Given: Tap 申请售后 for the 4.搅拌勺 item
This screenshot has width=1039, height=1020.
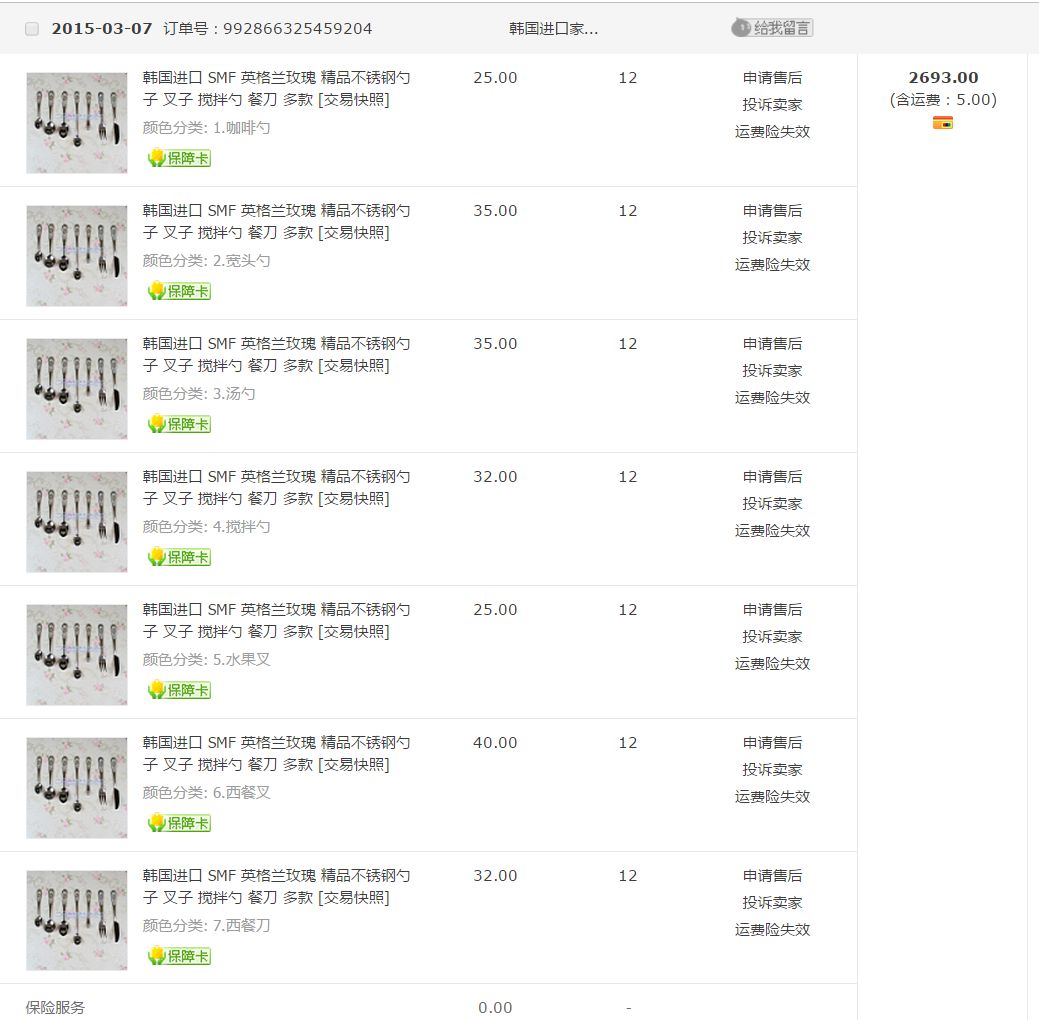Looking at the screenshot, I should coord(772,477).
